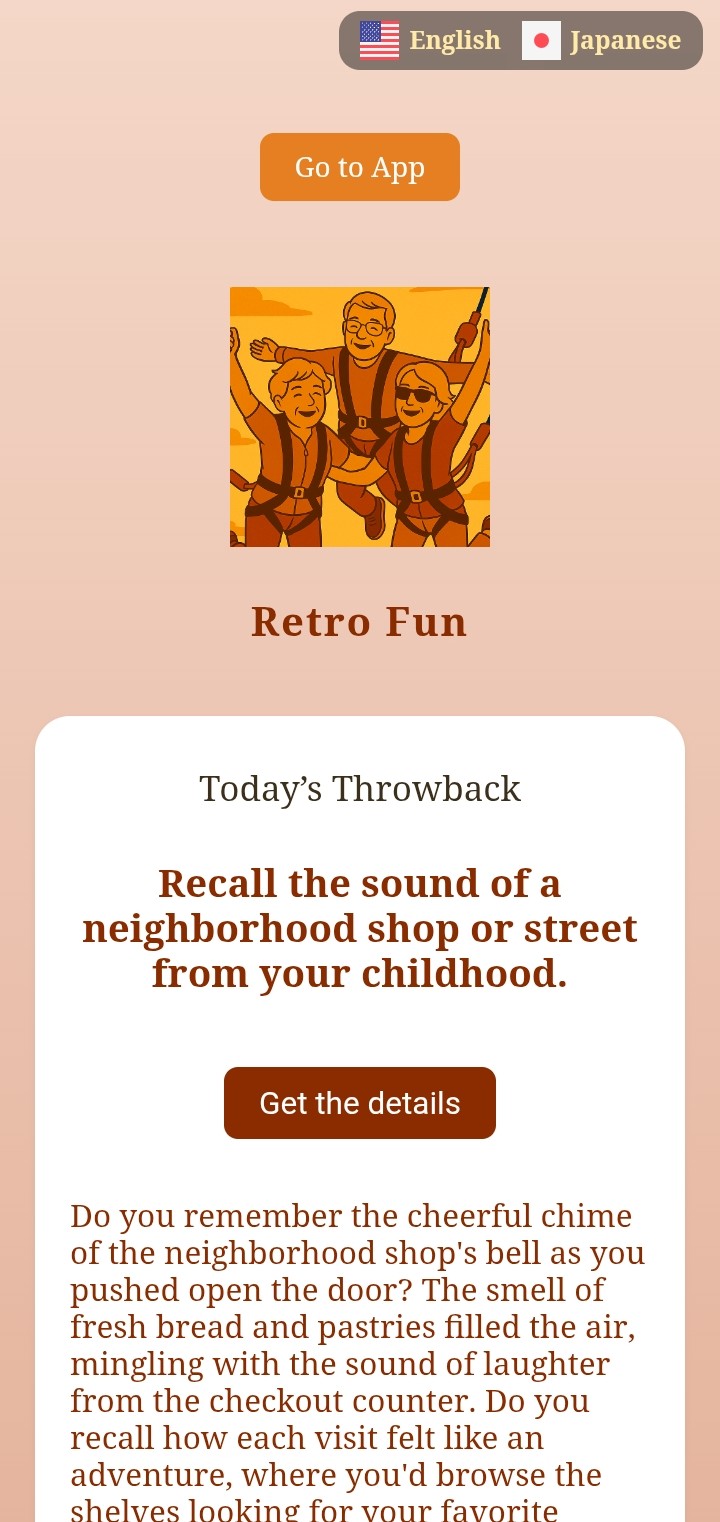Tap the Go to App button

[x=360, y=167]
